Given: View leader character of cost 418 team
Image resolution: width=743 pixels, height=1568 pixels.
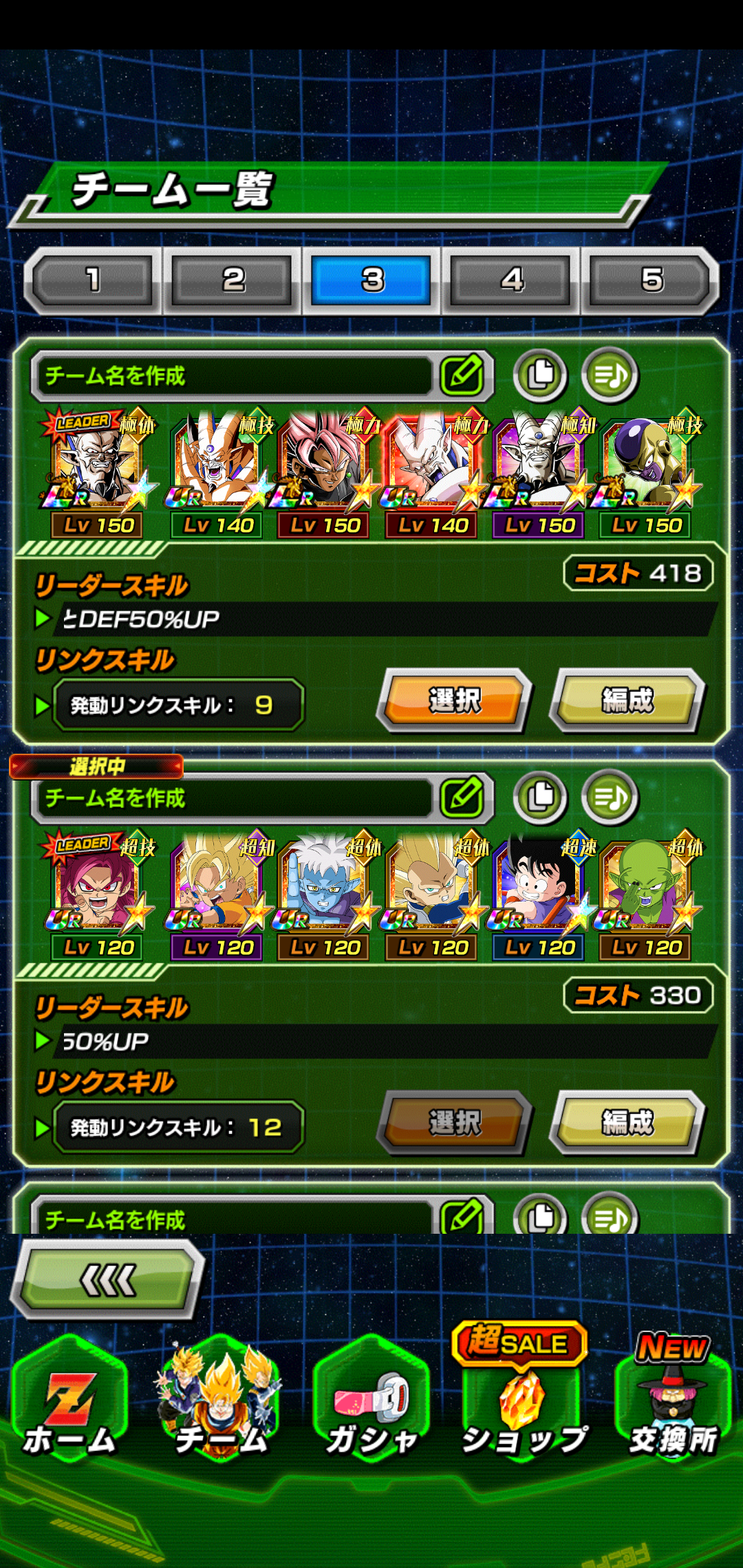Looking at the screenshot, I should [x=96, y=464].
